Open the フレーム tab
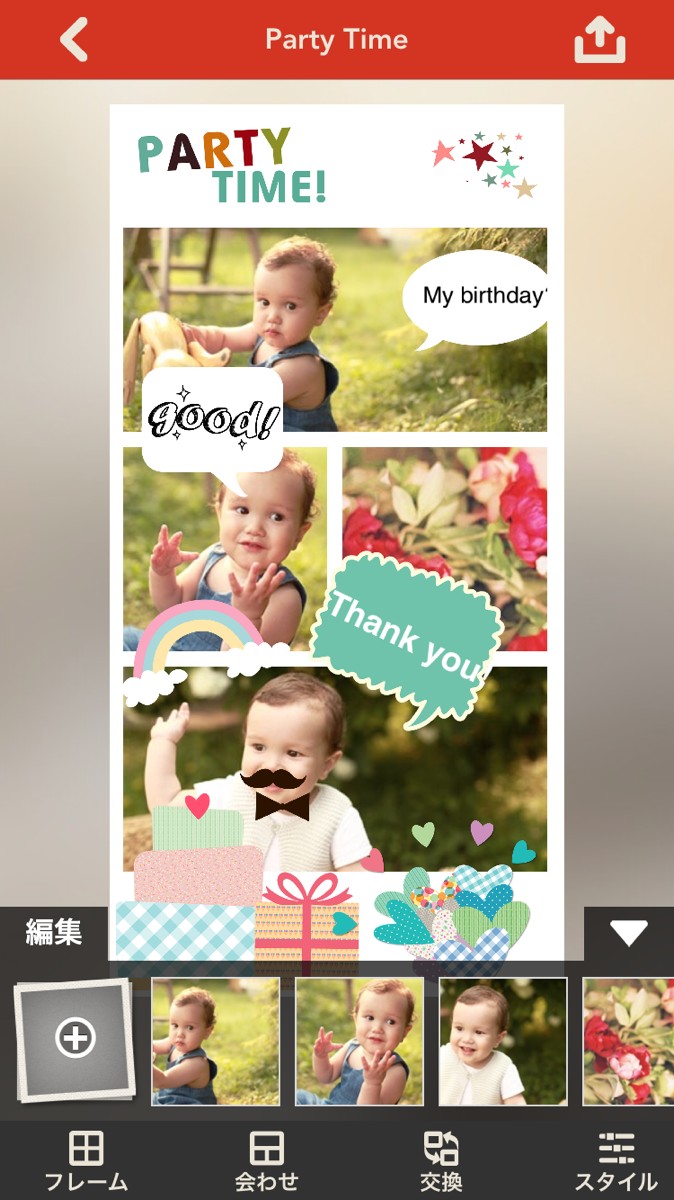The height and width of the screenshot is (1200, 674). click(86, 1162)
